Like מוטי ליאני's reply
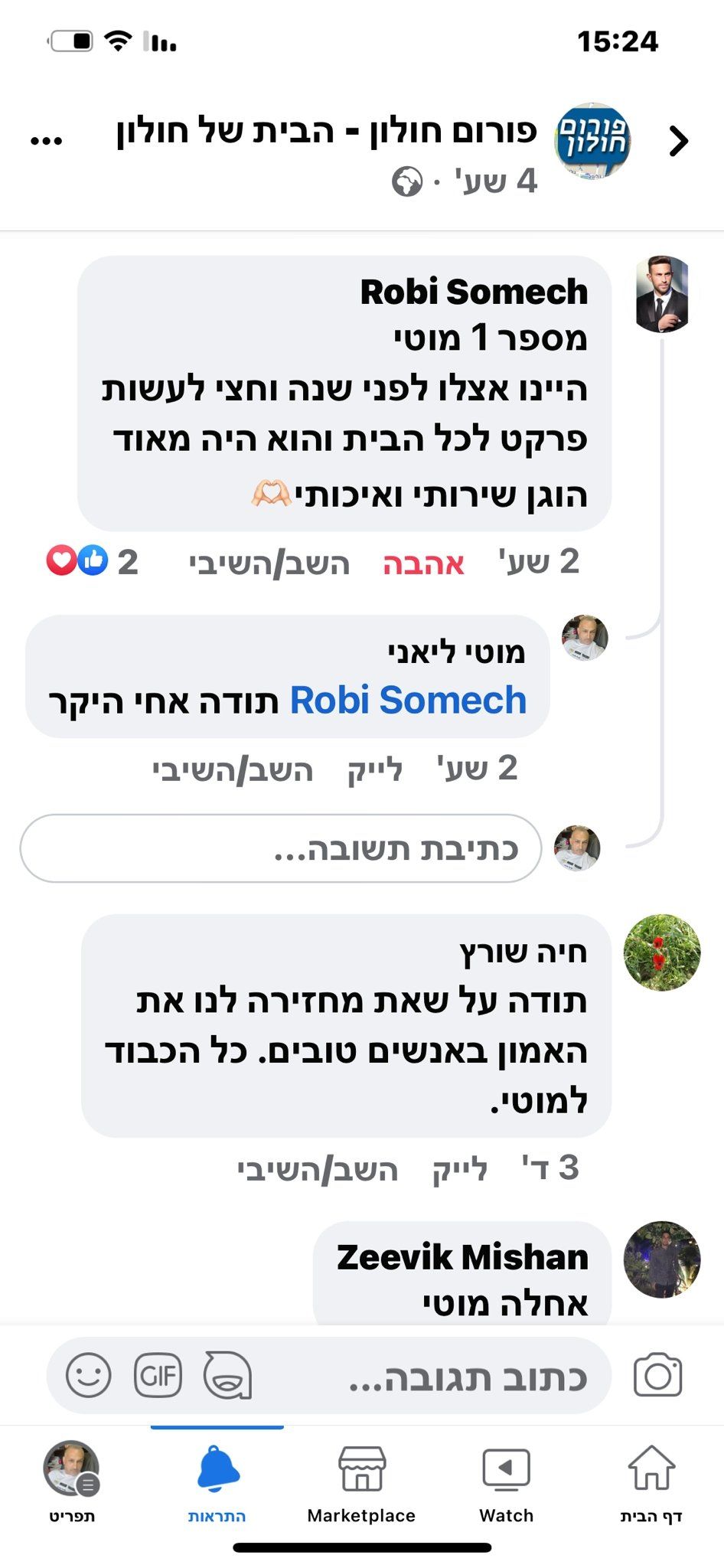724x1568 pixels. [x=375, y=770]
